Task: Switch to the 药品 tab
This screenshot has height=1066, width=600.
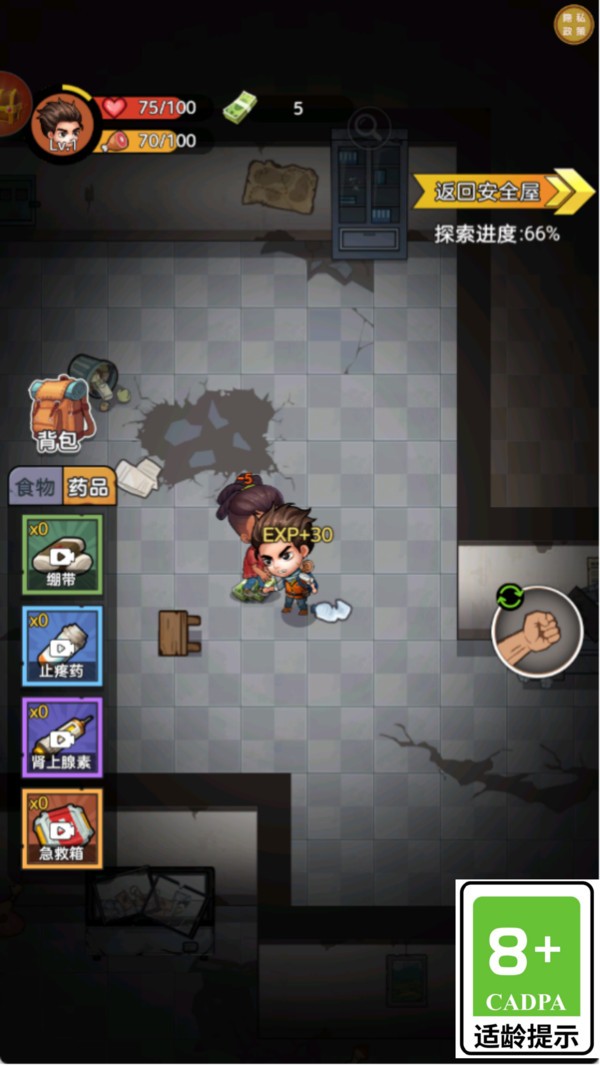Action: click(x=88, y=488)
